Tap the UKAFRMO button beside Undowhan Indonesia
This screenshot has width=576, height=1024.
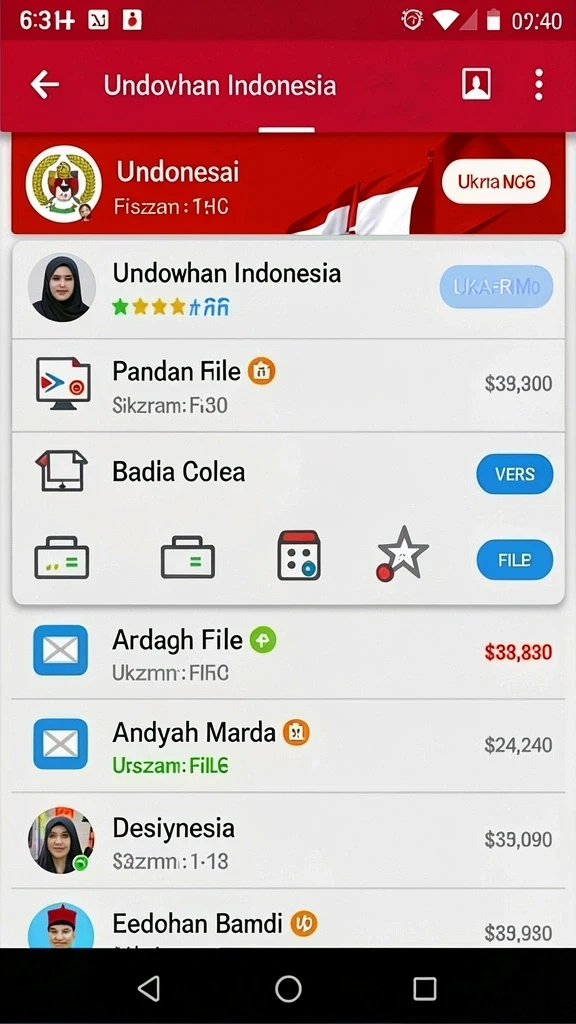[x=496, y=287]
